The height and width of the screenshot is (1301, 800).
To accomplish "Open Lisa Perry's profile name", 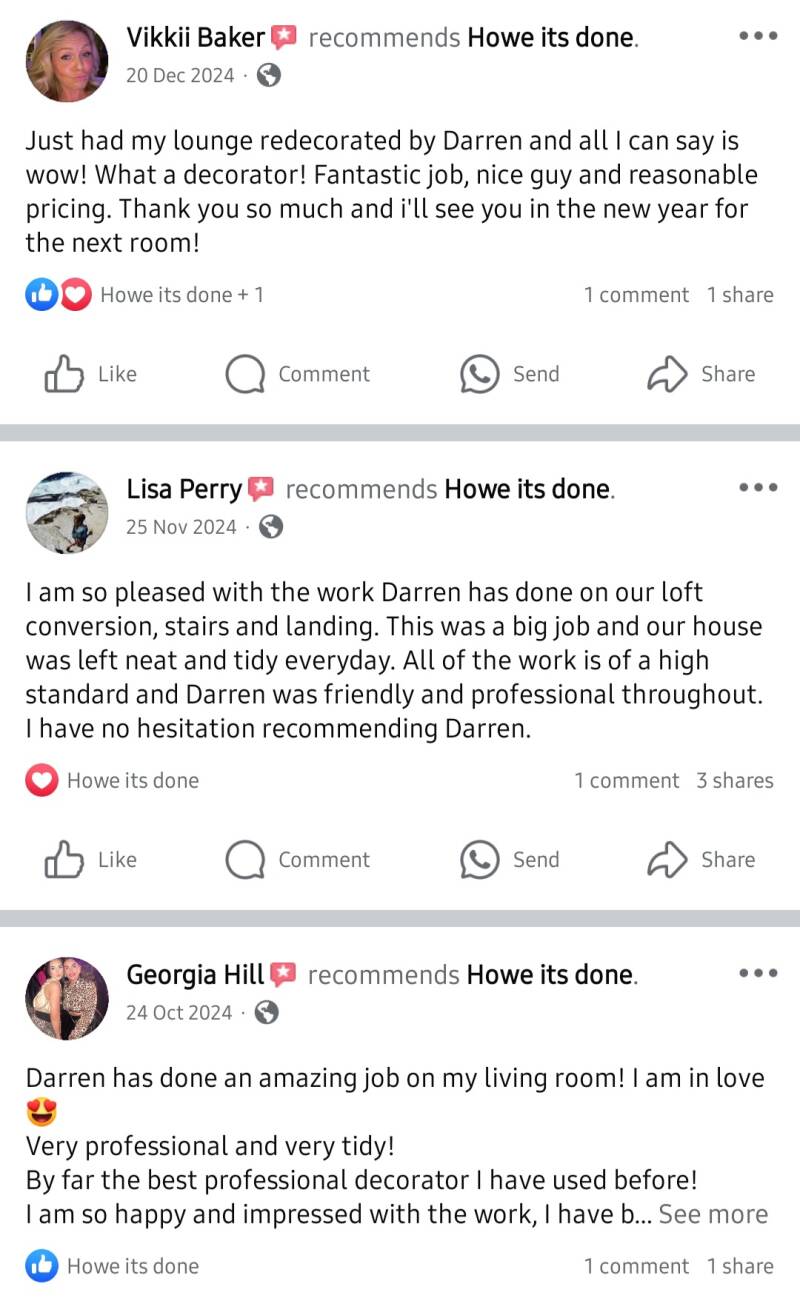I will point(184,489).
